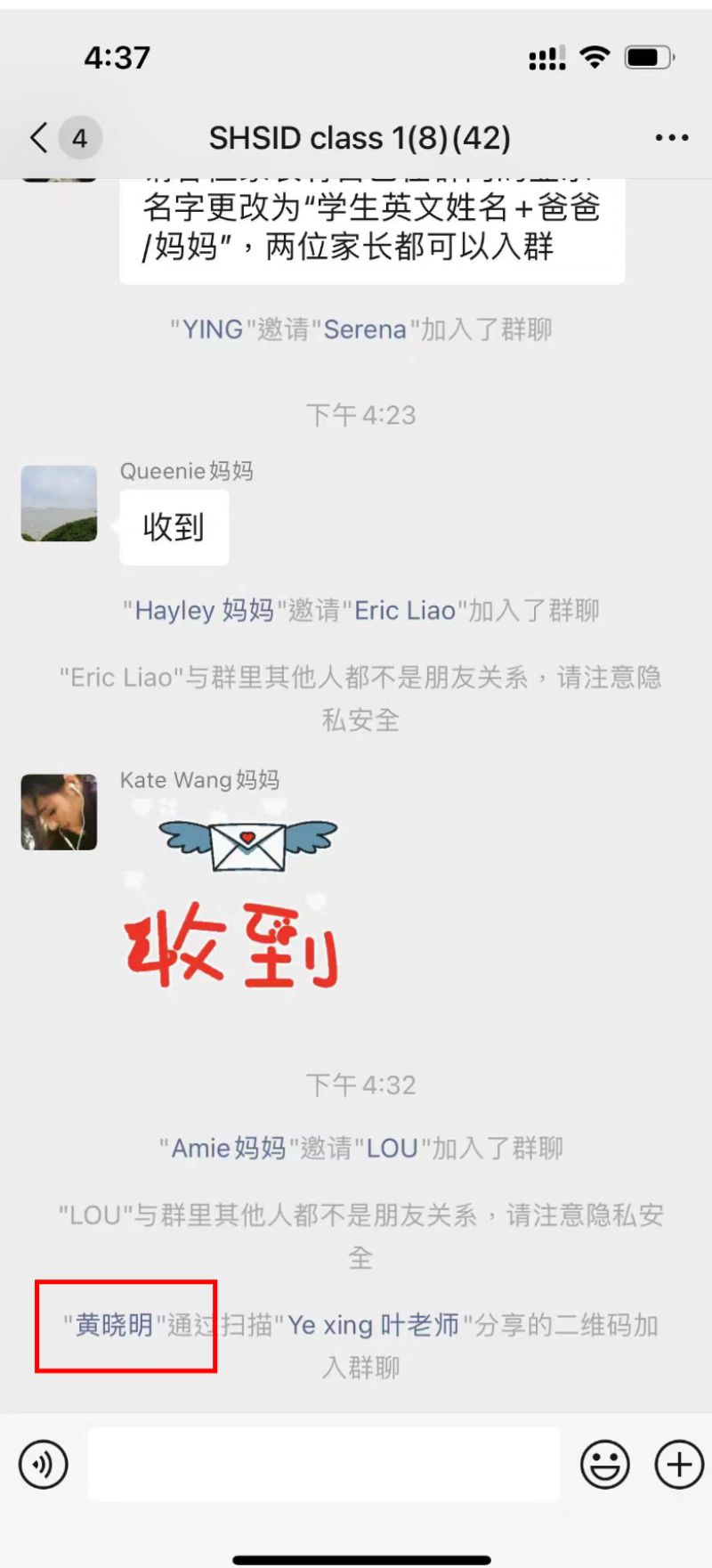Open the plus attachments menu
Image resolution: width=712 pixels, height=1568 pixels.
678,1464
